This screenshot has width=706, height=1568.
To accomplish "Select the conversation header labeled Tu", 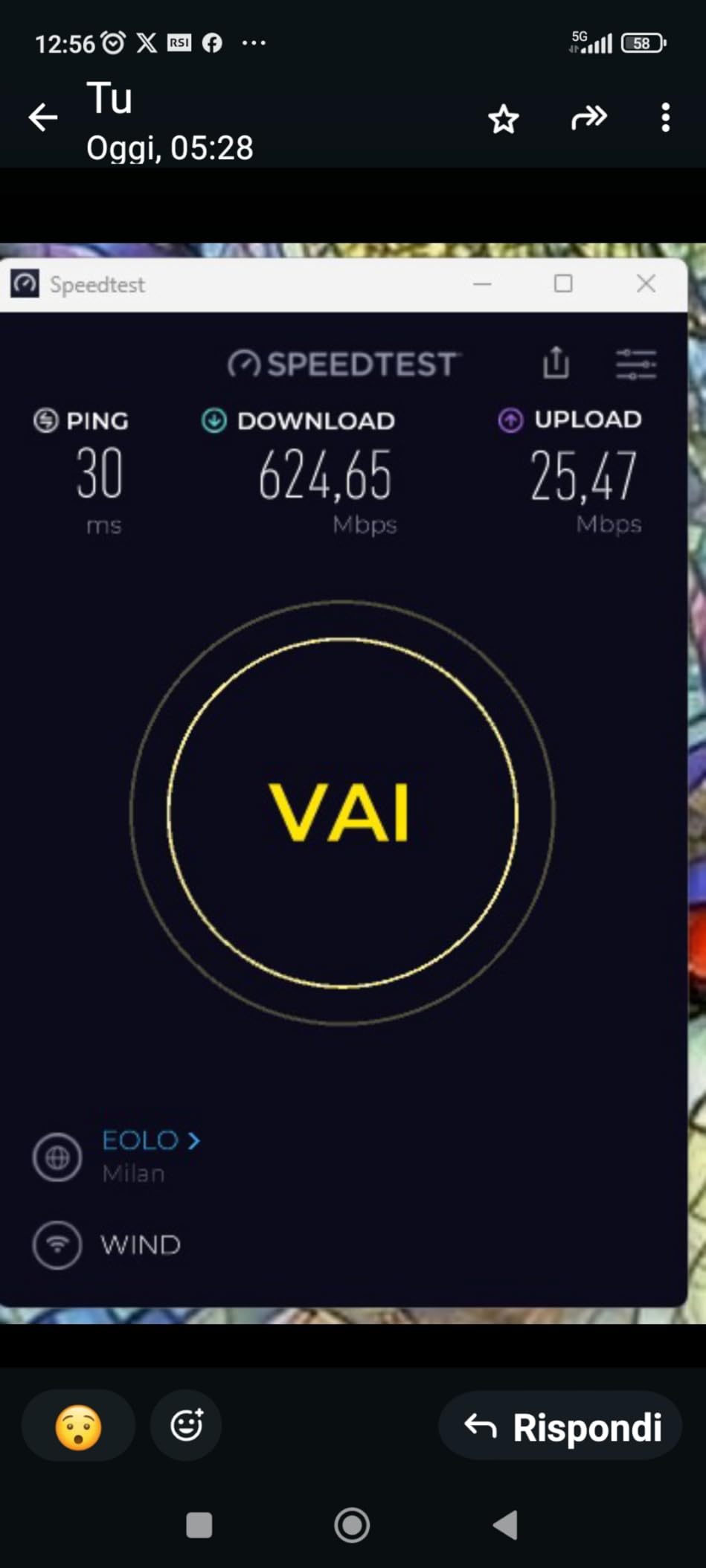I will click(x=110, y=97).
